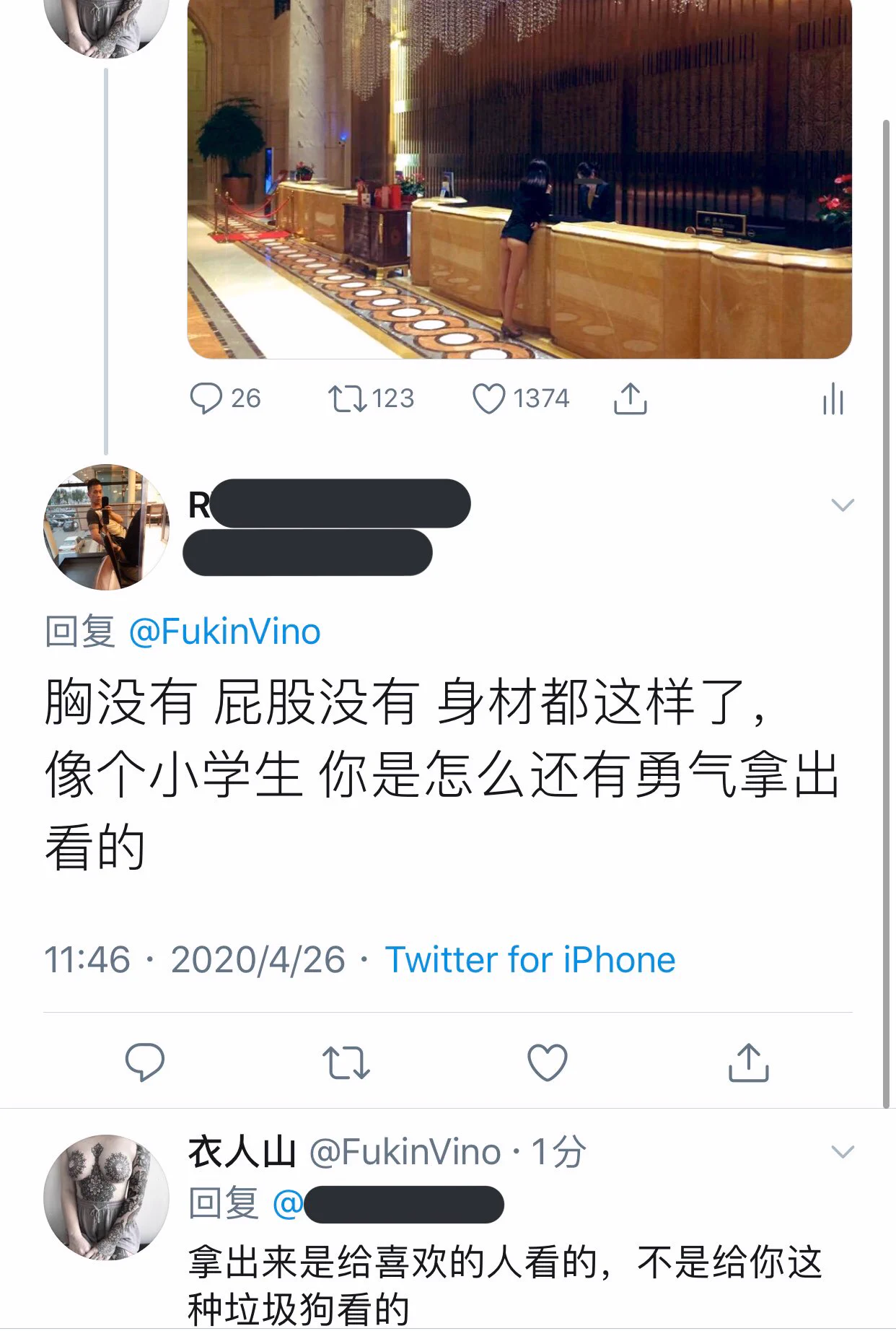
Task: Like the tweet posted at 11:46
Action: tap(548, 1062)
